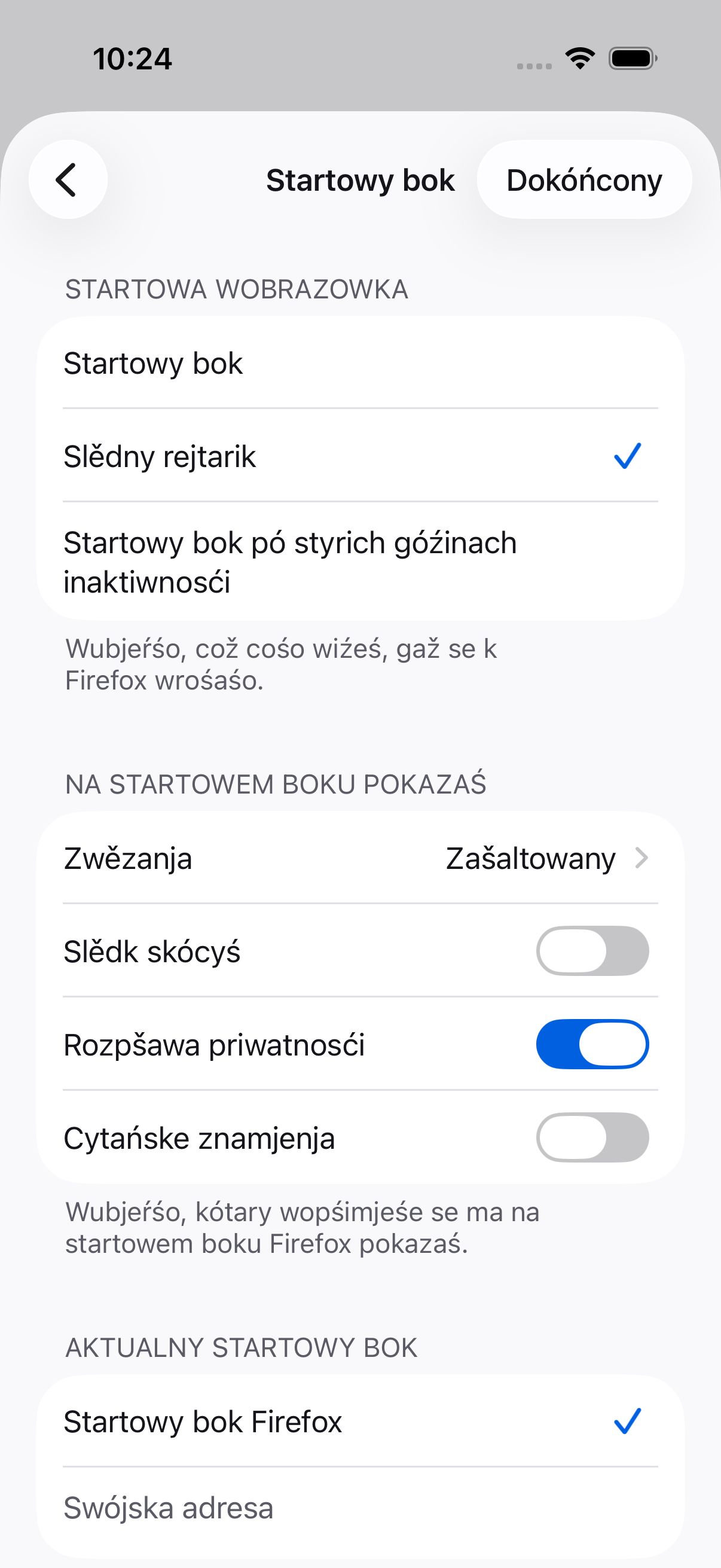Choose the Slědny rejtarik option
721x1568 pixels.
pyautogui.click(x=360, y=456)
